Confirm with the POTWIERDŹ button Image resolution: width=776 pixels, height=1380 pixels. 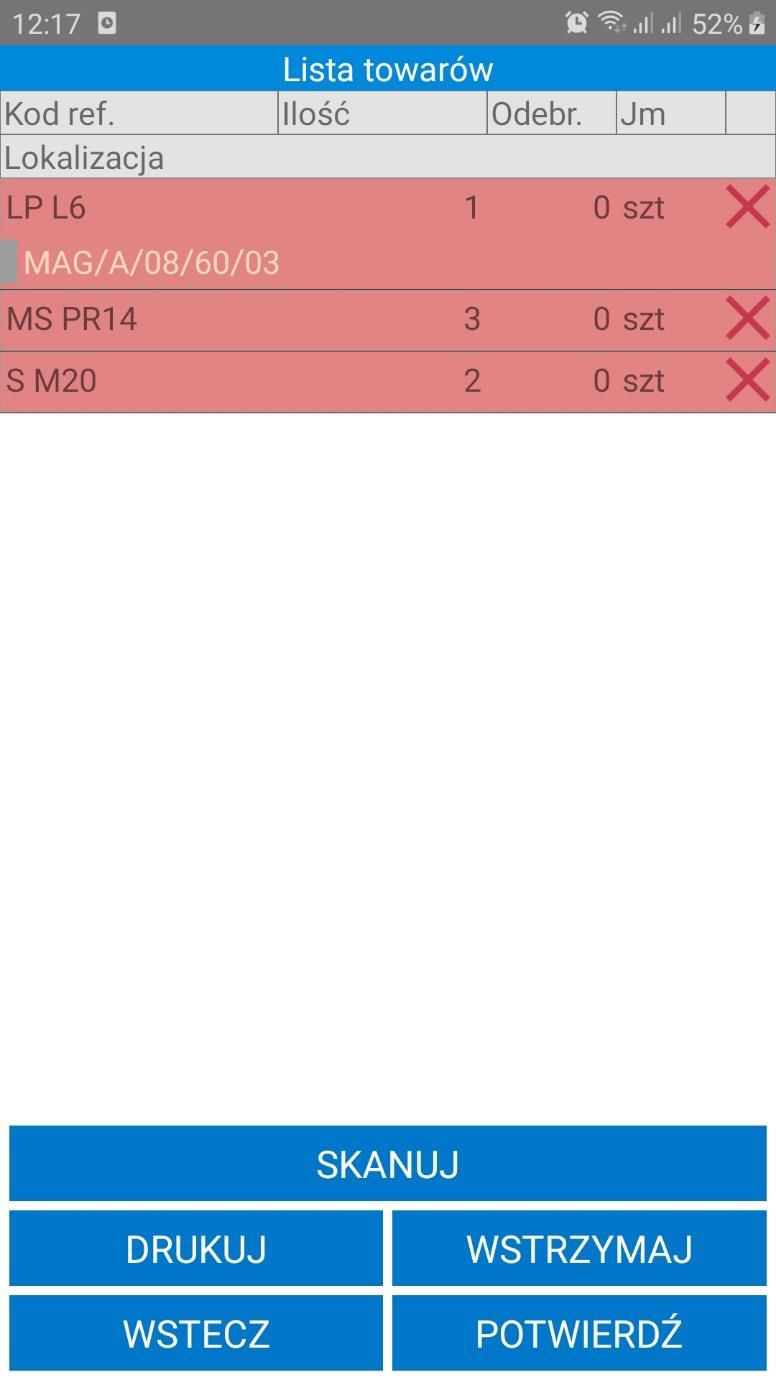pos(578,1332)
